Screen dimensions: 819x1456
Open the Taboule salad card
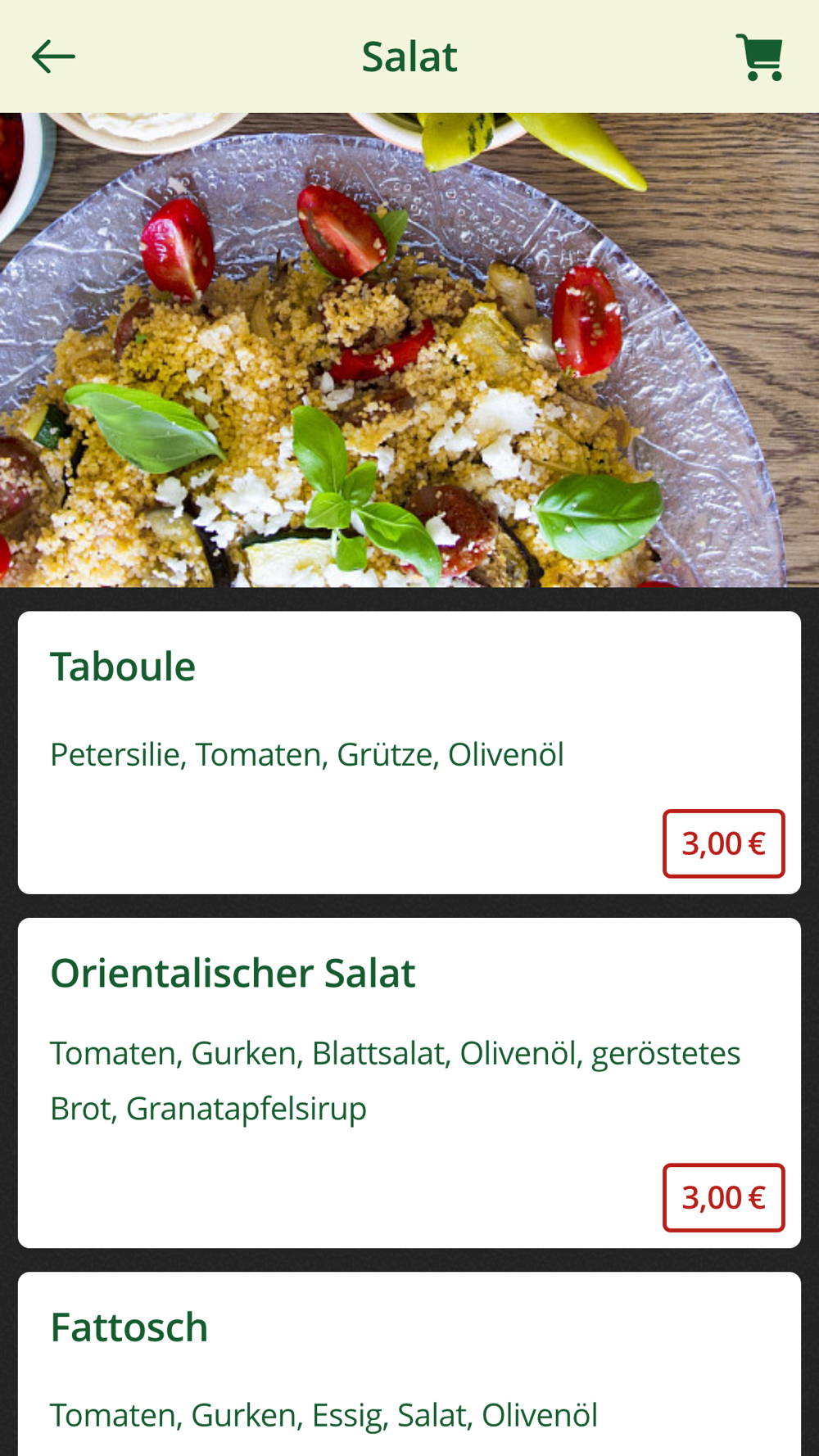(328, 721)
